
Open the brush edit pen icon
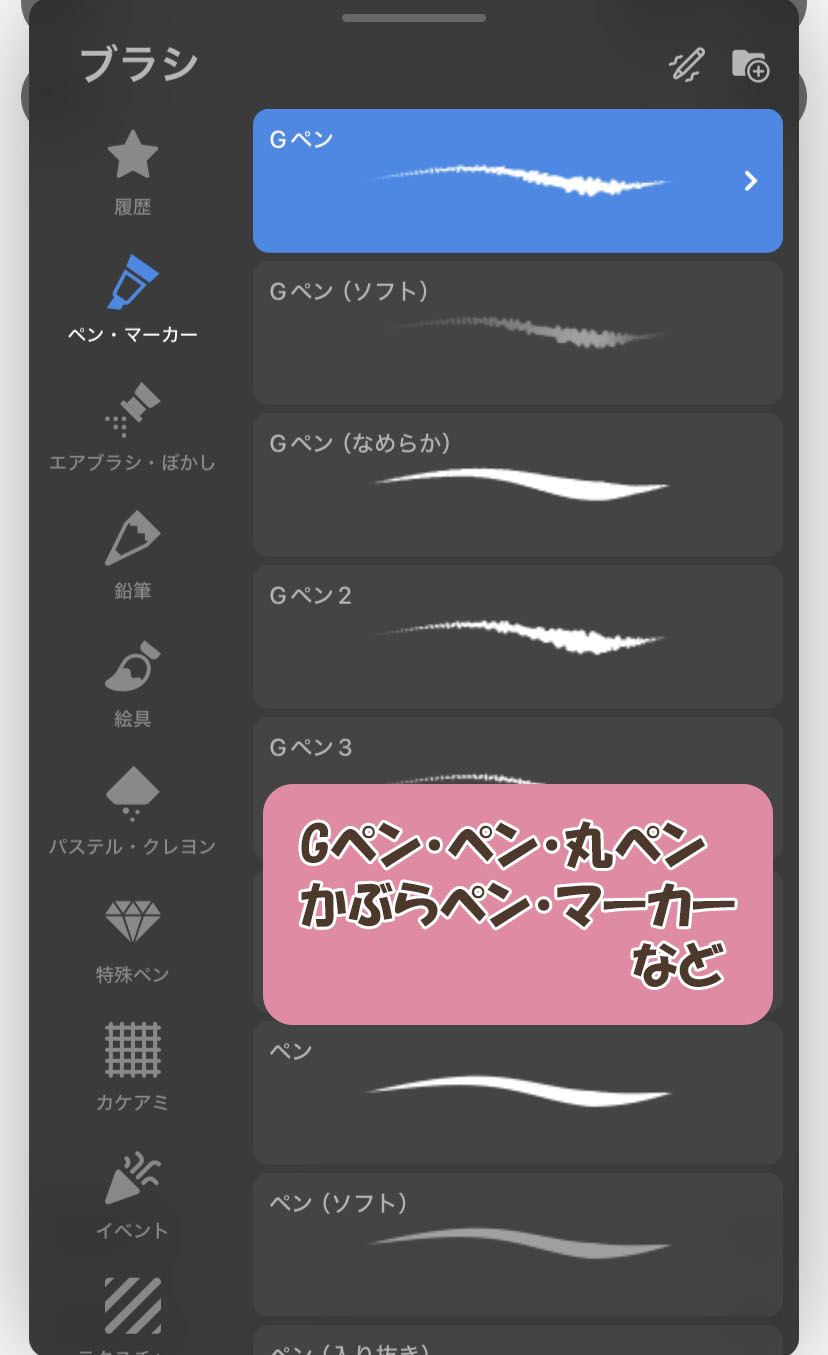(x=687, y=65)
